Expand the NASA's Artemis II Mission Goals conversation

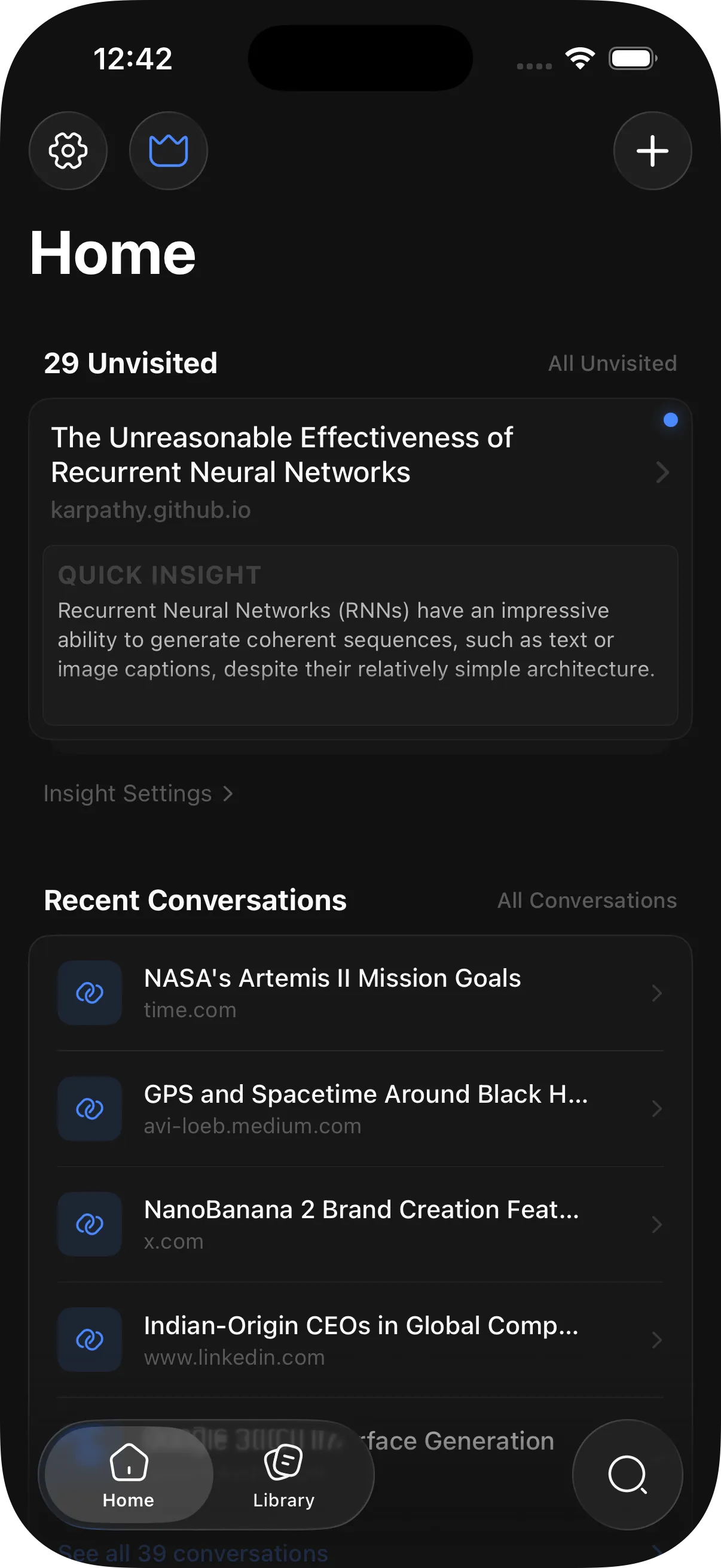(x=656, y=992)
